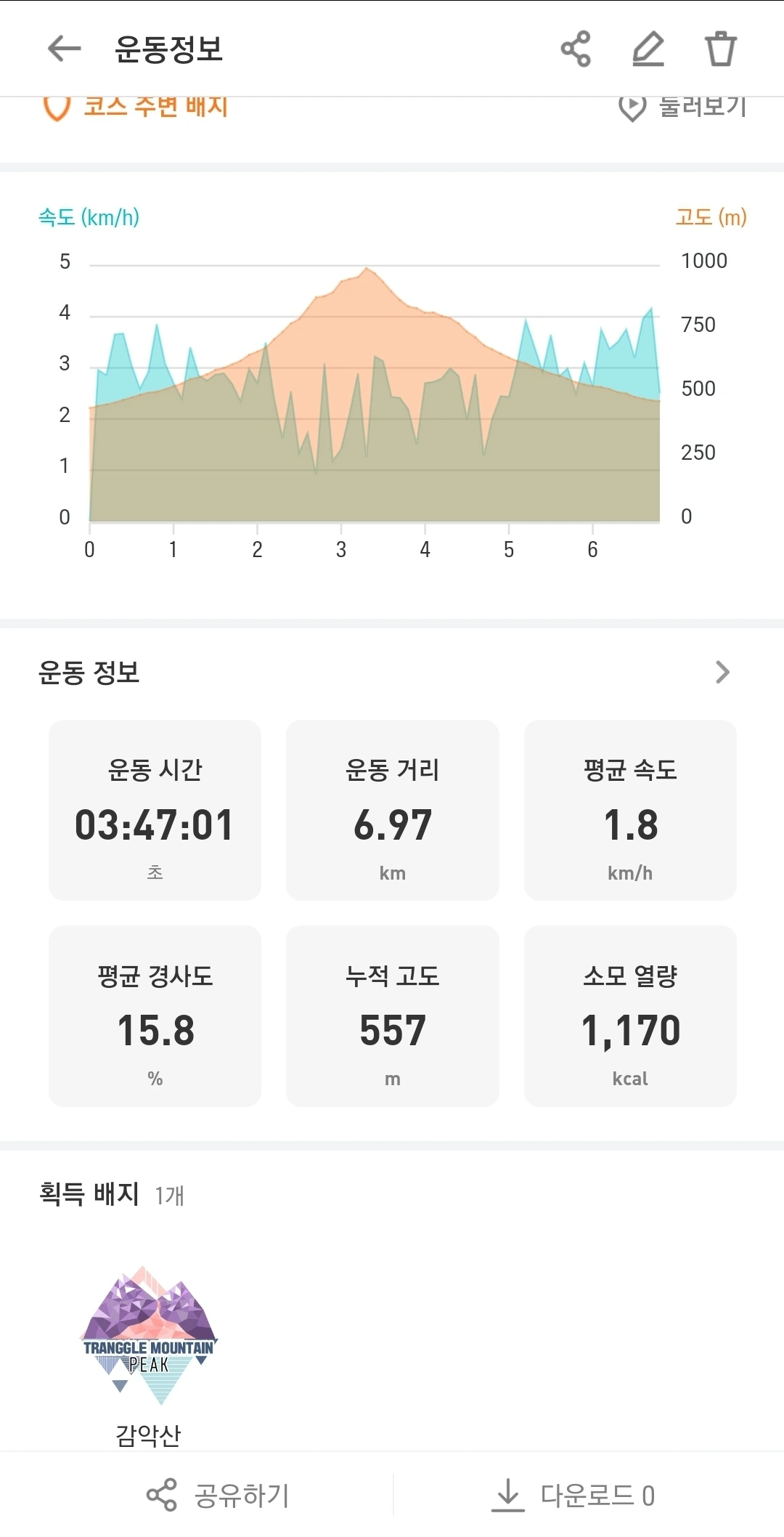784x1537 pixels.
Task: Go back from the 운동정보 screen
Action: click(x=64, y=49)
